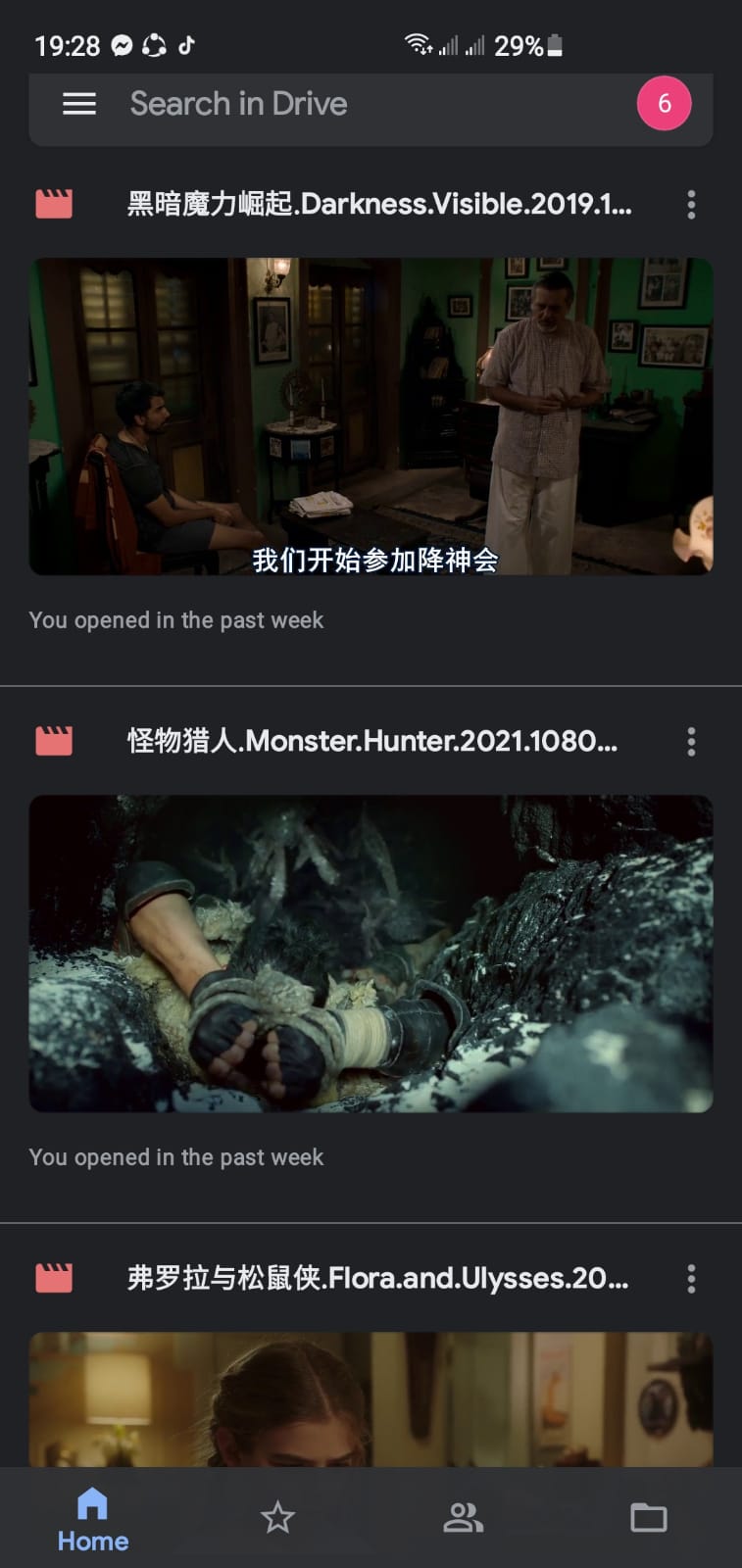Open the navigation drawer menu
The width and height of the screenshot is (742, 1568).
pyautogui.click(x=79, y=104)
